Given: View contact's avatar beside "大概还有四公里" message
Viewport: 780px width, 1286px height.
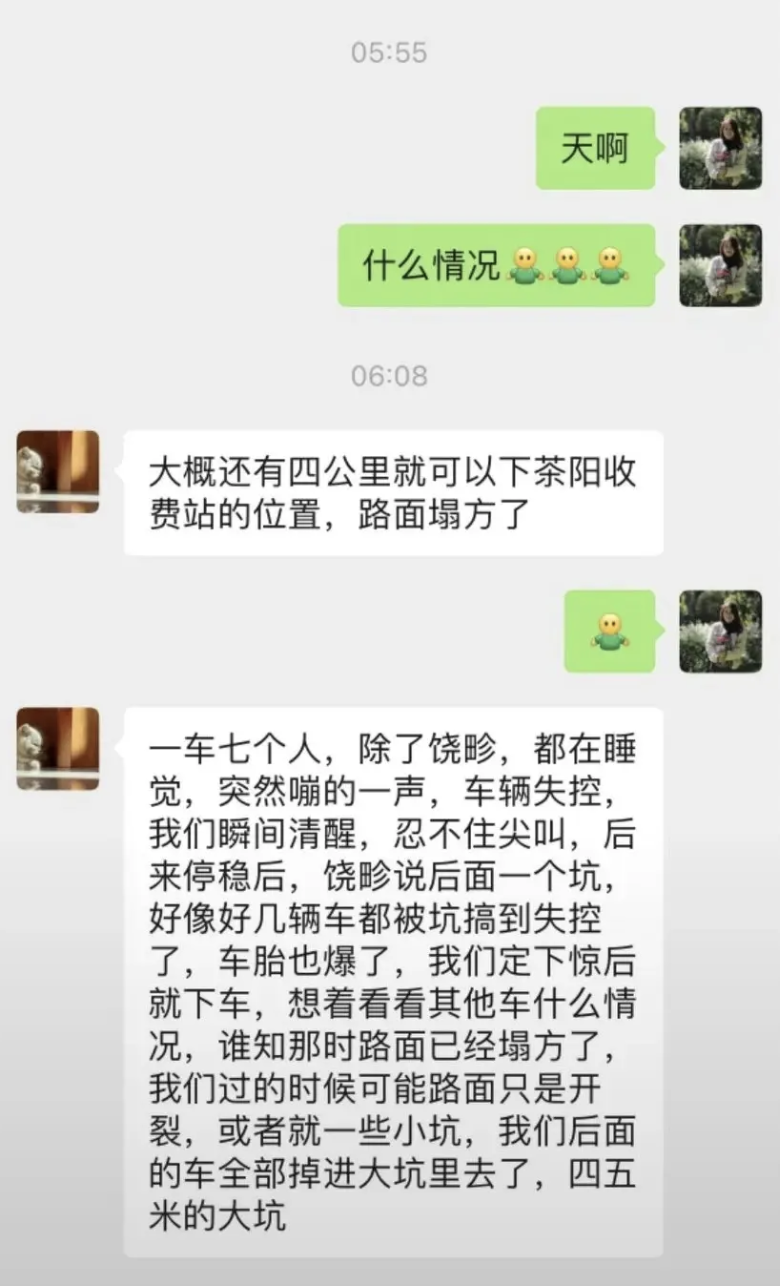Looking at the screenshot, I should click(58, 472).
